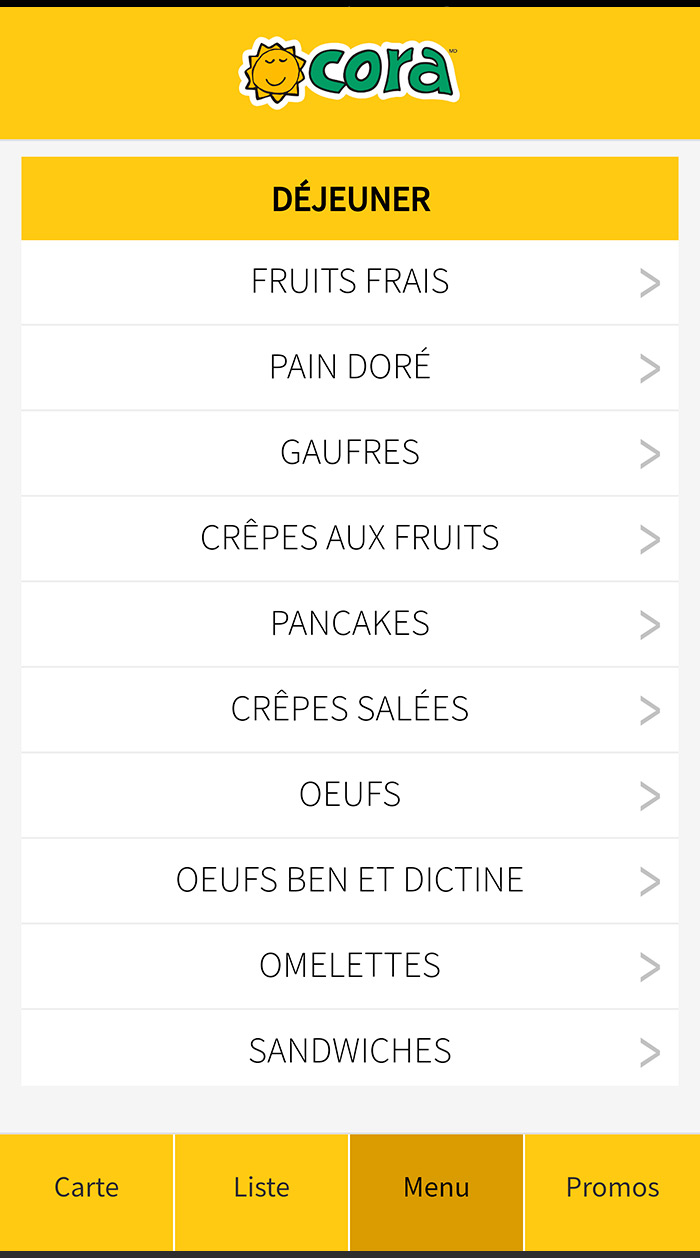View the Oeufs category
700x1258 pixels.
(350, 795)
